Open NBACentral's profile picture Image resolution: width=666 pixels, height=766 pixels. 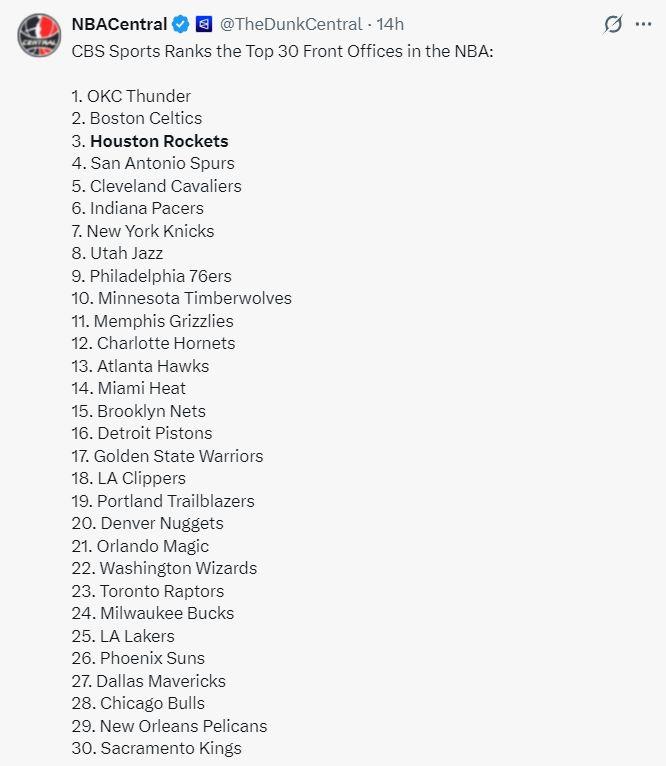point(39,35)
